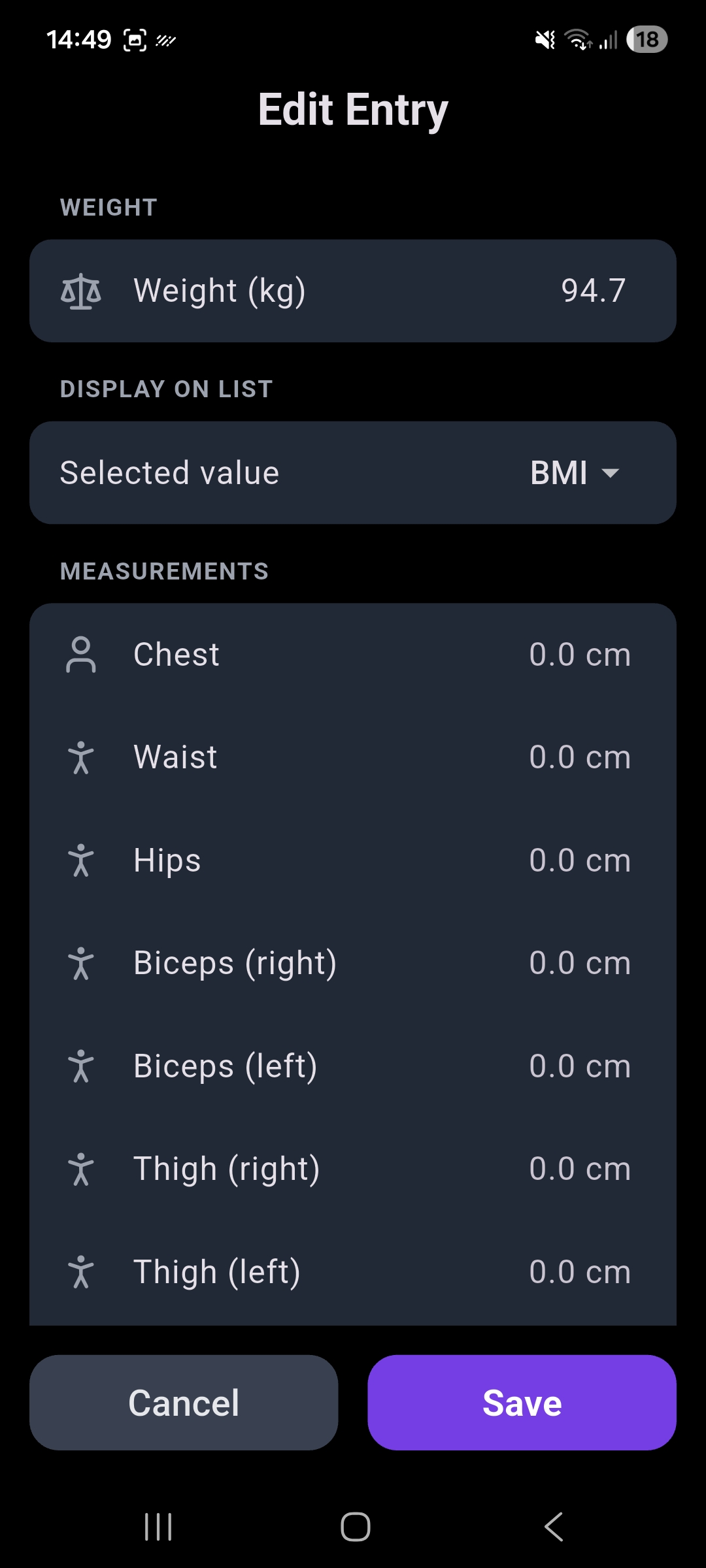
Task: Edit the weight value 94.7
Action: coord(594,290)
